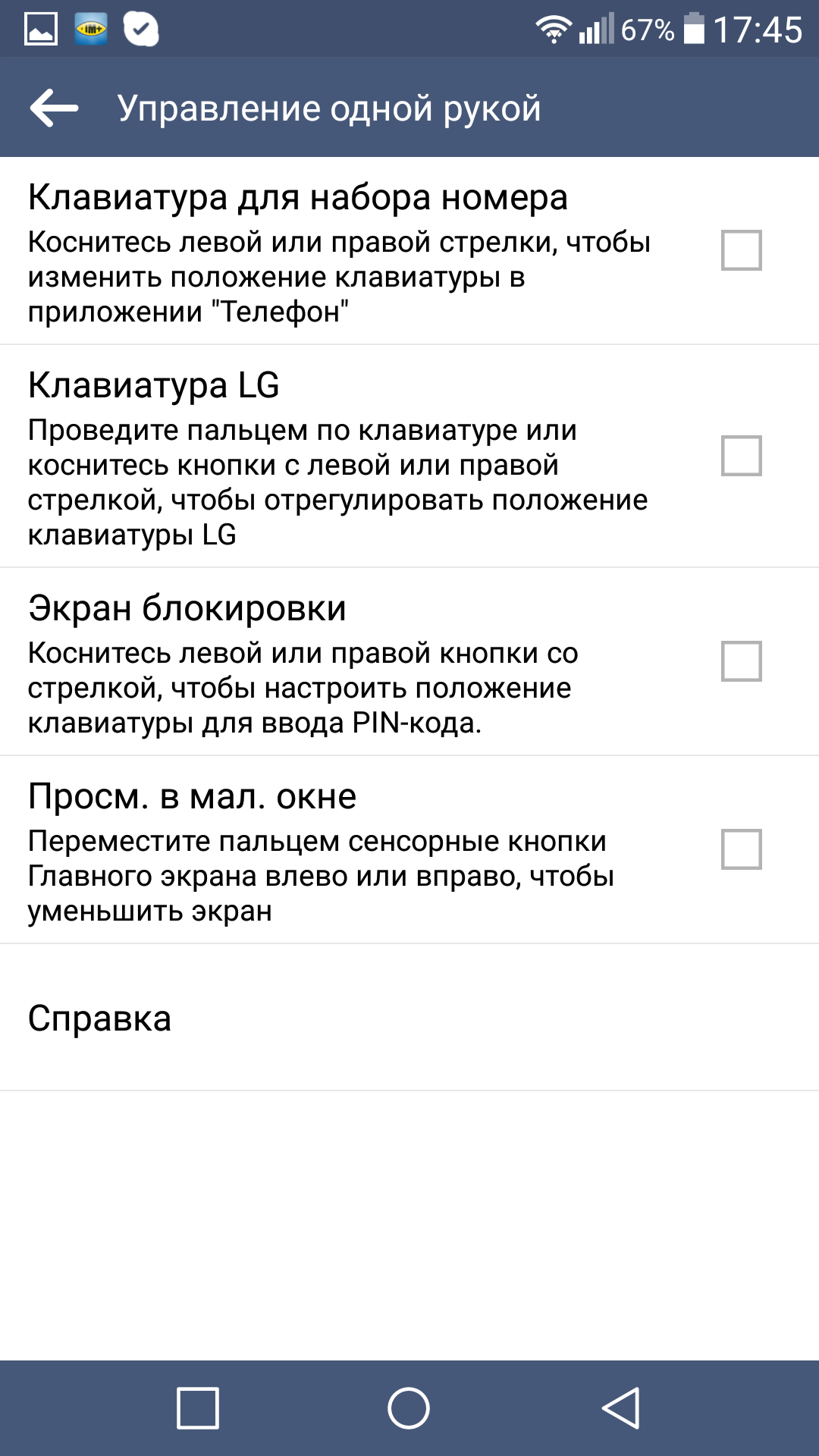Image resolution: width=819 pixels, height=1456 pixels.
Task: Open the Справка row
Action: 409,1018
